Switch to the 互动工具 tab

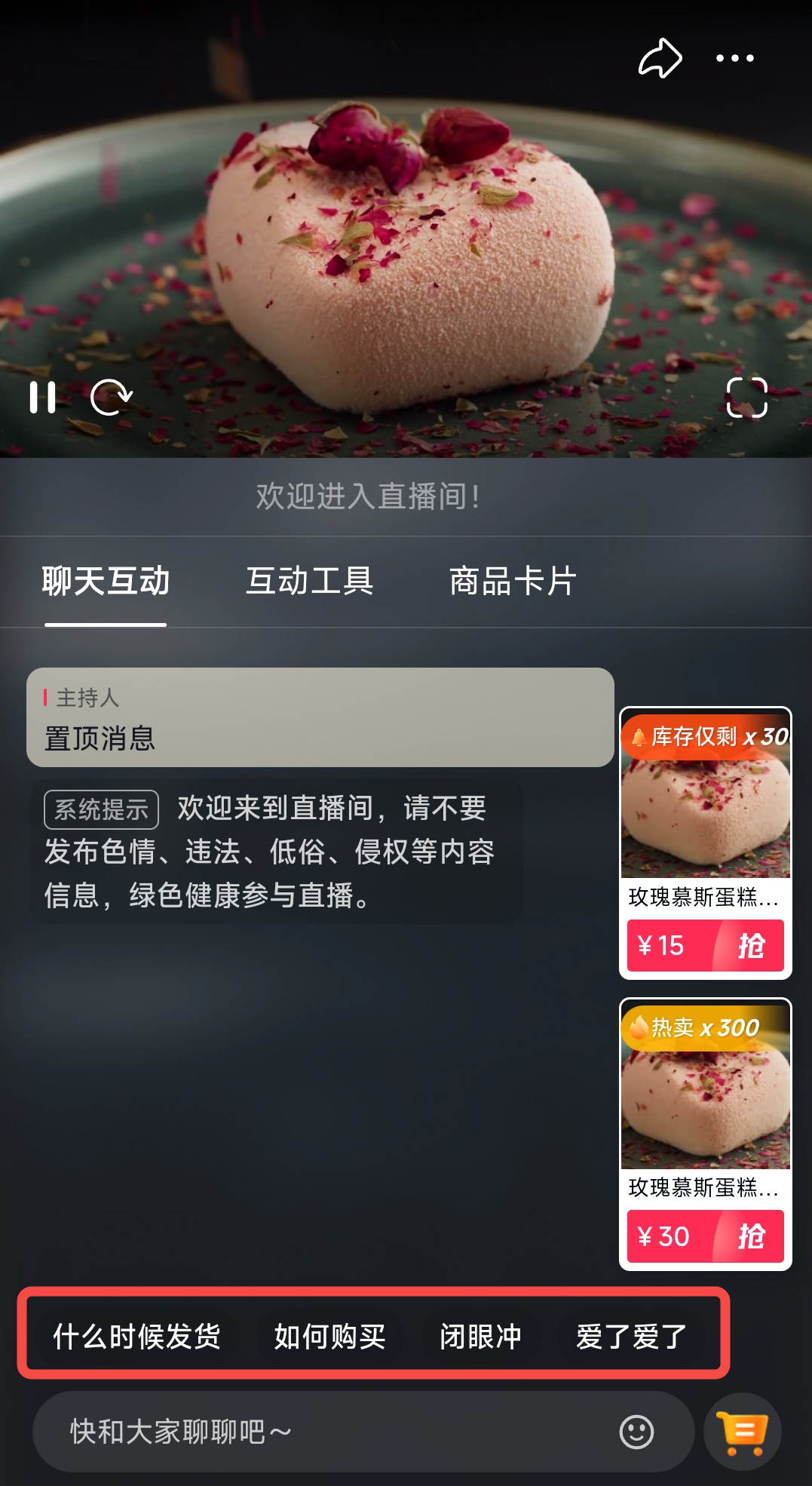tap(311, 581)
